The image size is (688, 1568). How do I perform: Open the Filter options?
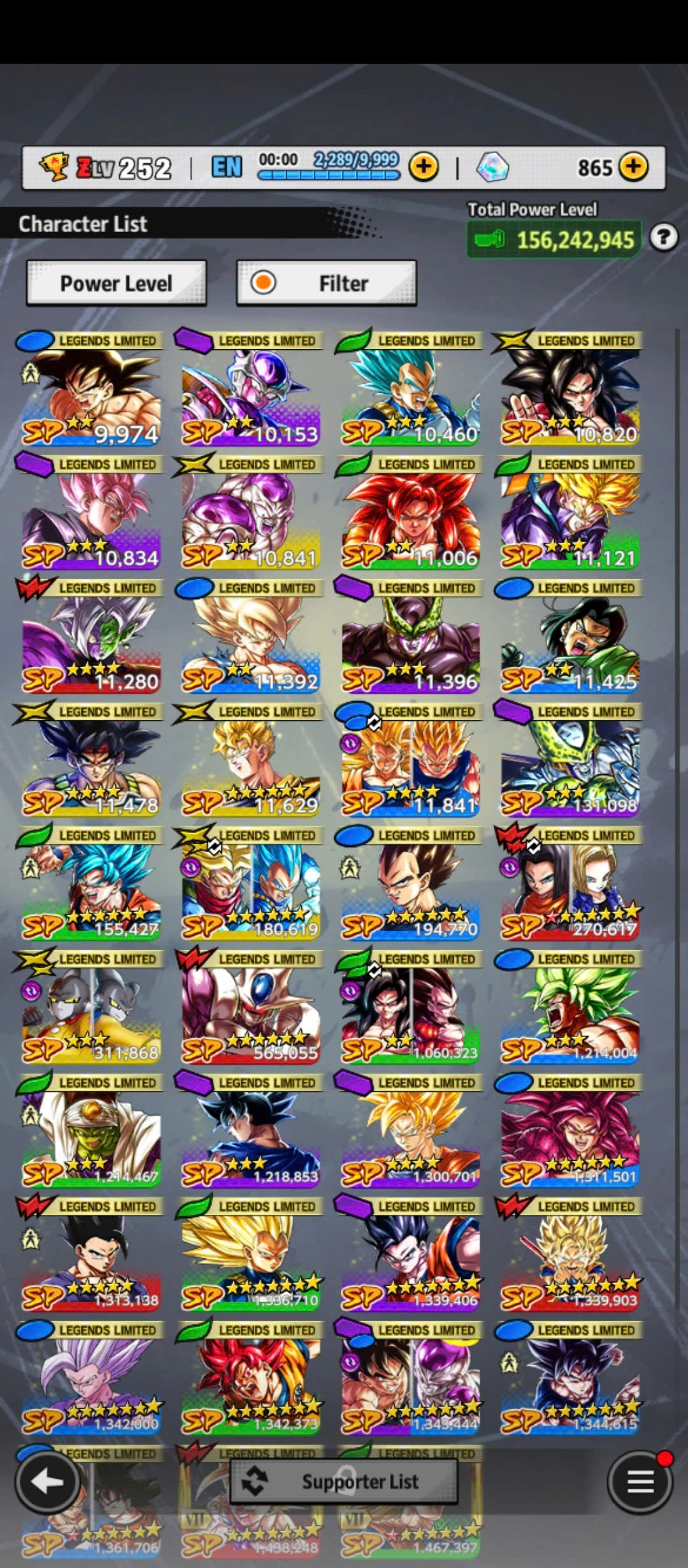coord(326,284)
